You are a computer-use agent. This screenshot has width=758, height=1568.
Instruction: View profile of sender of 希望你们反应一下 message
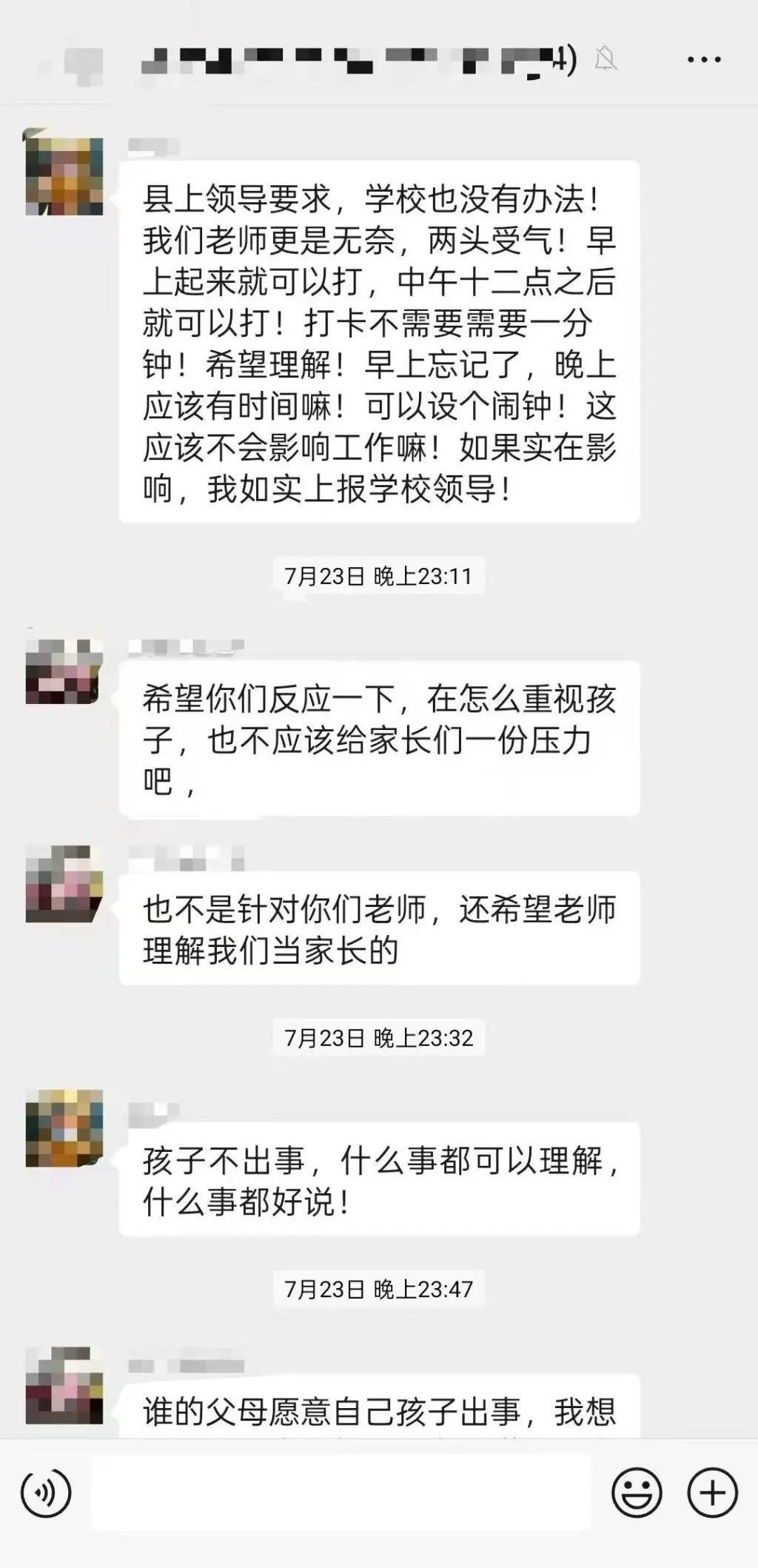point(64,671)
